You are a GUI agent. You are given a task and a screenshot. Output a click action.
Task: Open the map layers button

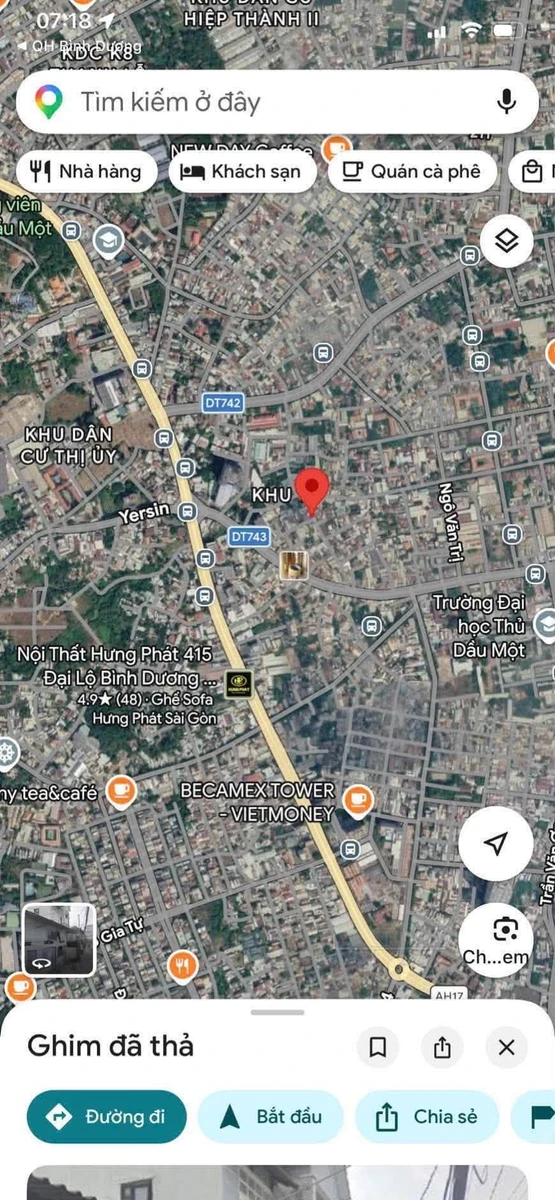[x=506, y=241]
